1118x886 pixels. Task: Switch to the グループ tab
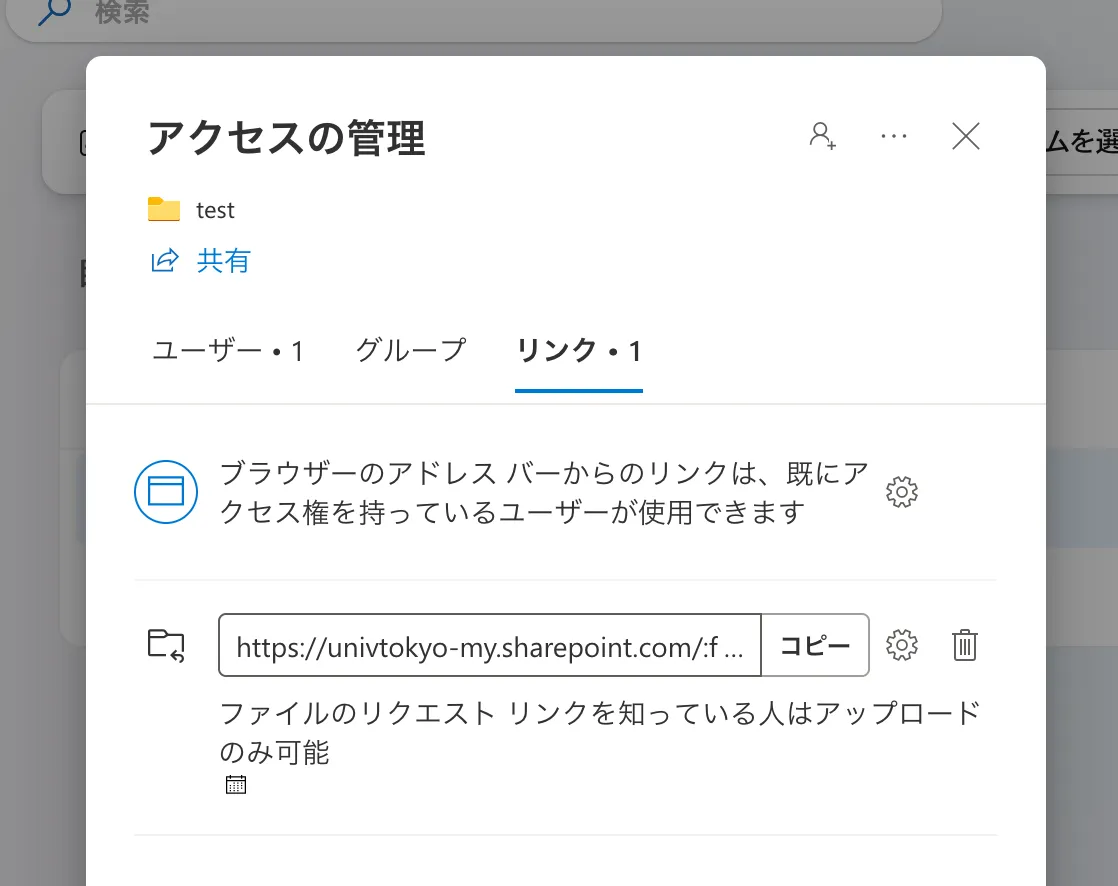(411, 351)
